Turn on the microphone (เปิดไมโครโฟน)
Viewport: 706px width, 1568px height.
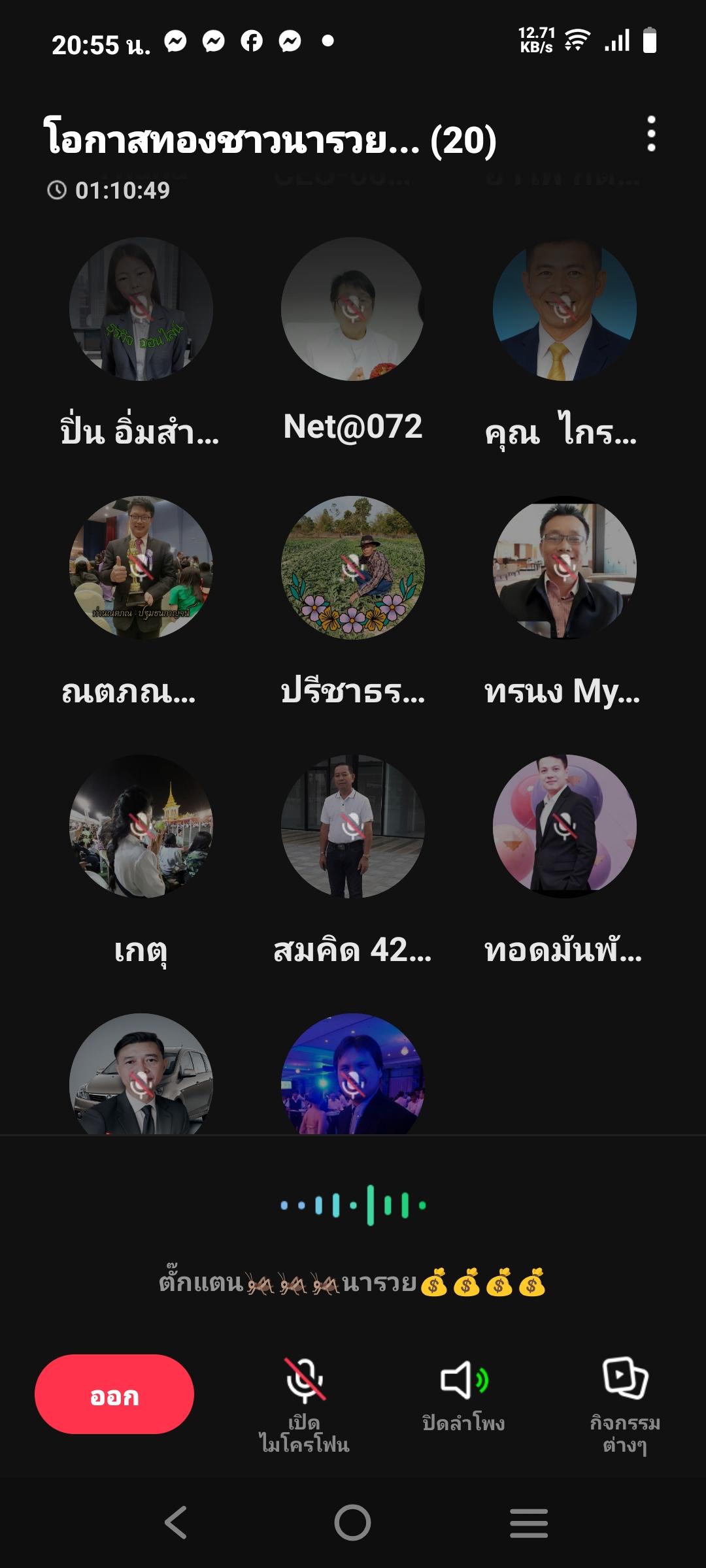[x=305, y=1405]
